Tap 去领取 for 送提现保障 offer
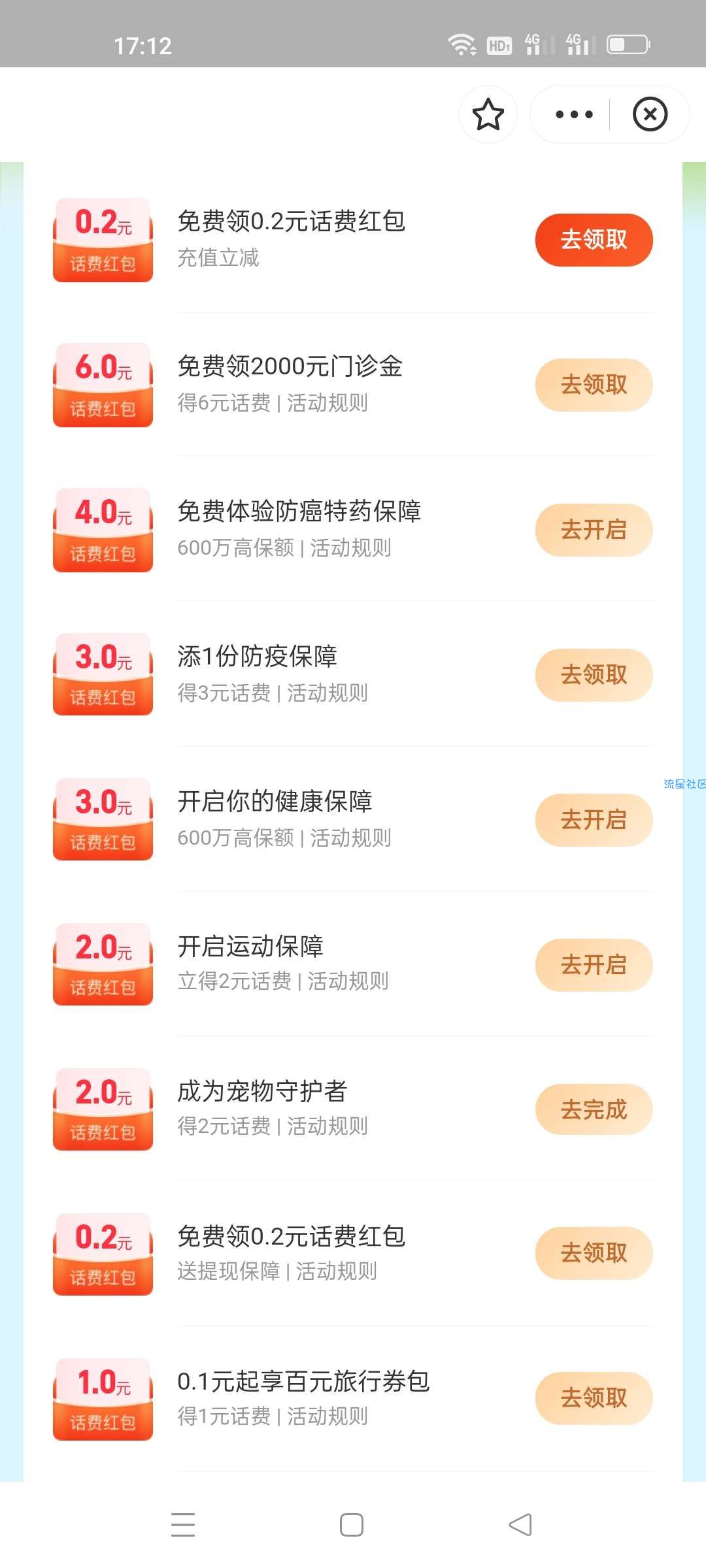This screenshot has height=1568, width=706. point(594,1253)
